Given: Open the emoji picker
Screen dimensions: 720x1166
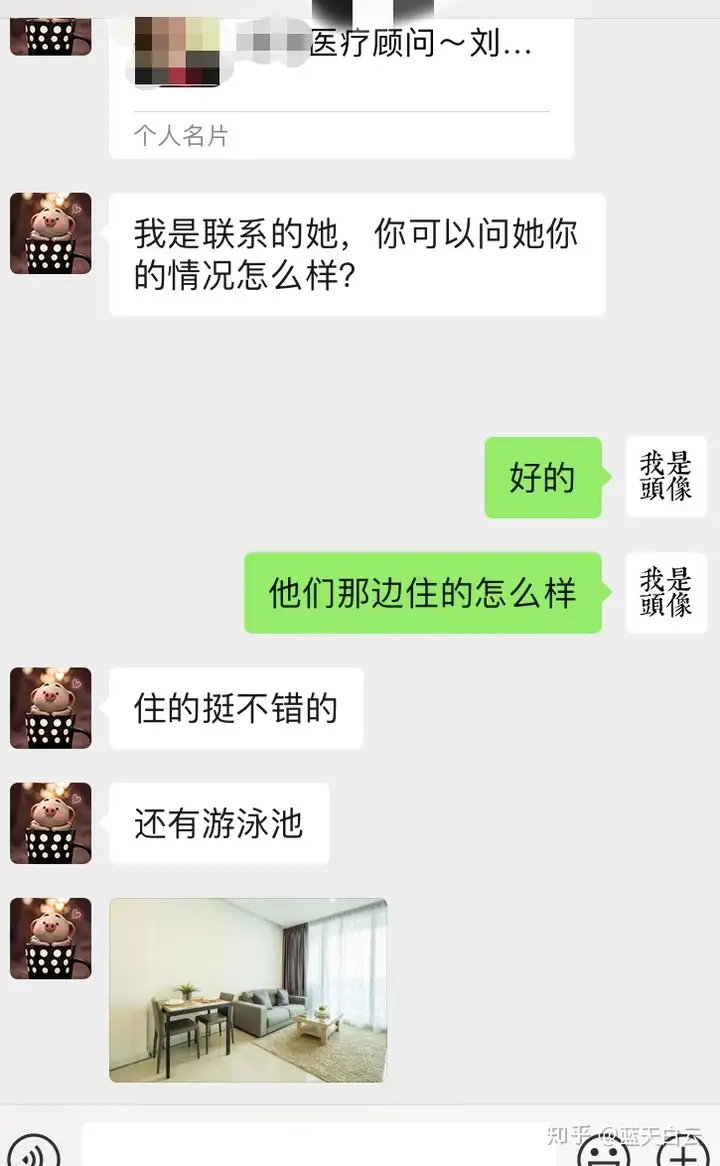Looking at the screenshot, I should (606, 1154).
